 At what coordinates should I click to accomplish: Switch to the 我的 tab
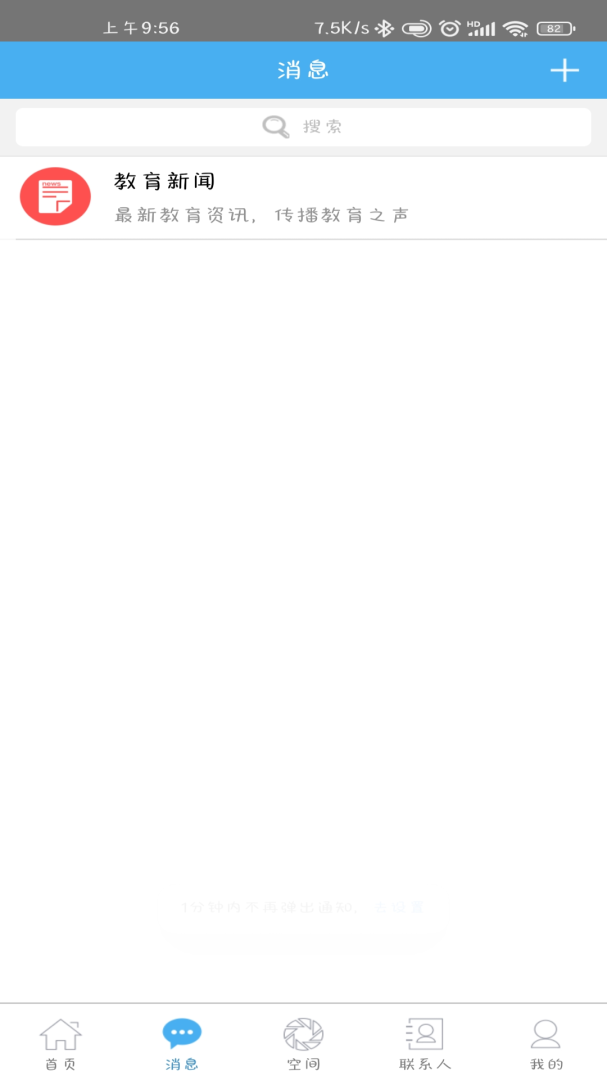click(546, 1043)
